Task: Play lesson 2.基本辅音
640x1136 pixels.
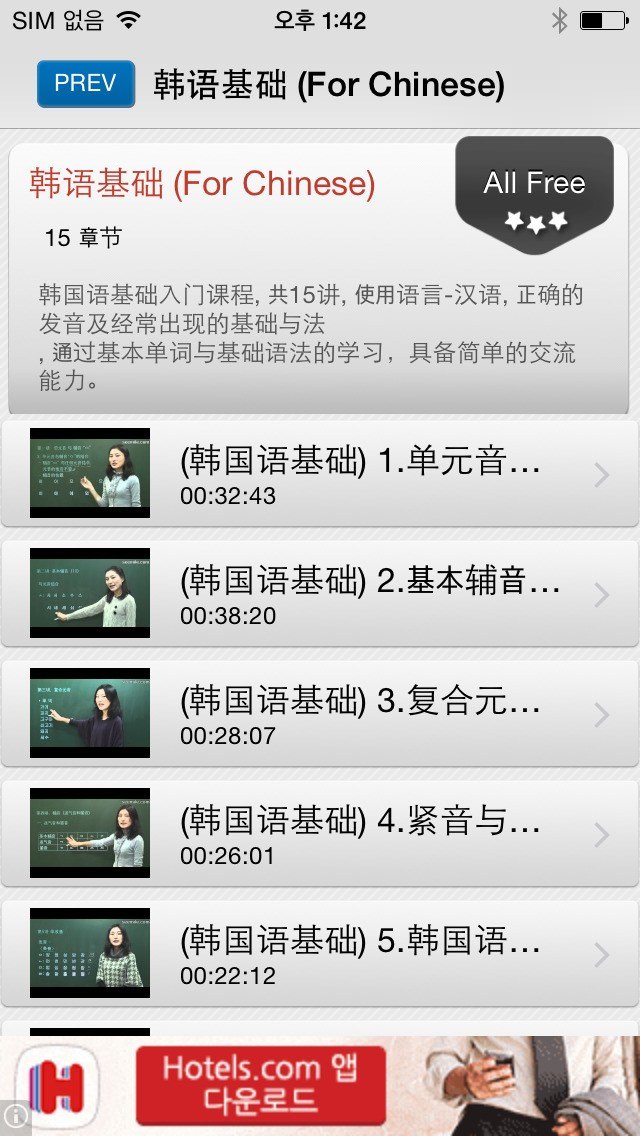Action: [320, 594]
